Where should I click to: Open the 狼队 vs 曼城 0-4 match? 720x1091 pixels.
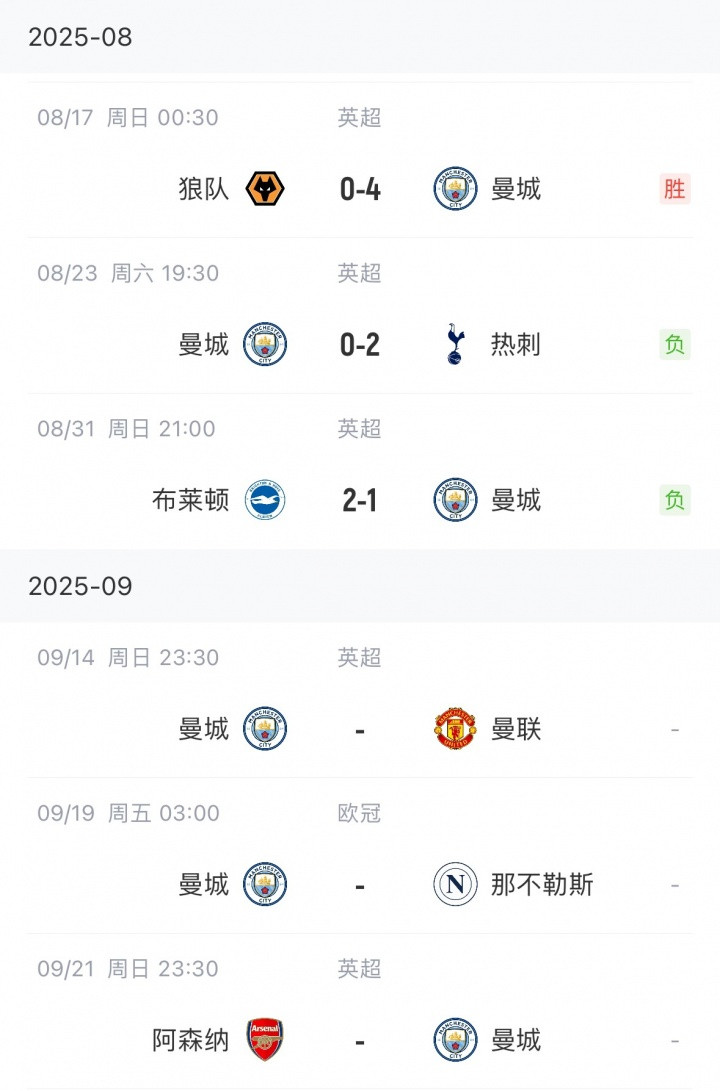click(360, 188)
